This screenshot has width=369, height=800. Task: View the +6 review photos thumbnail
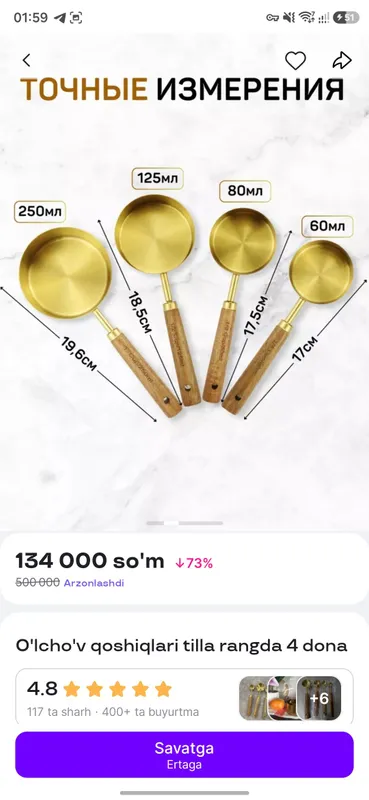(x=319, y=698)
